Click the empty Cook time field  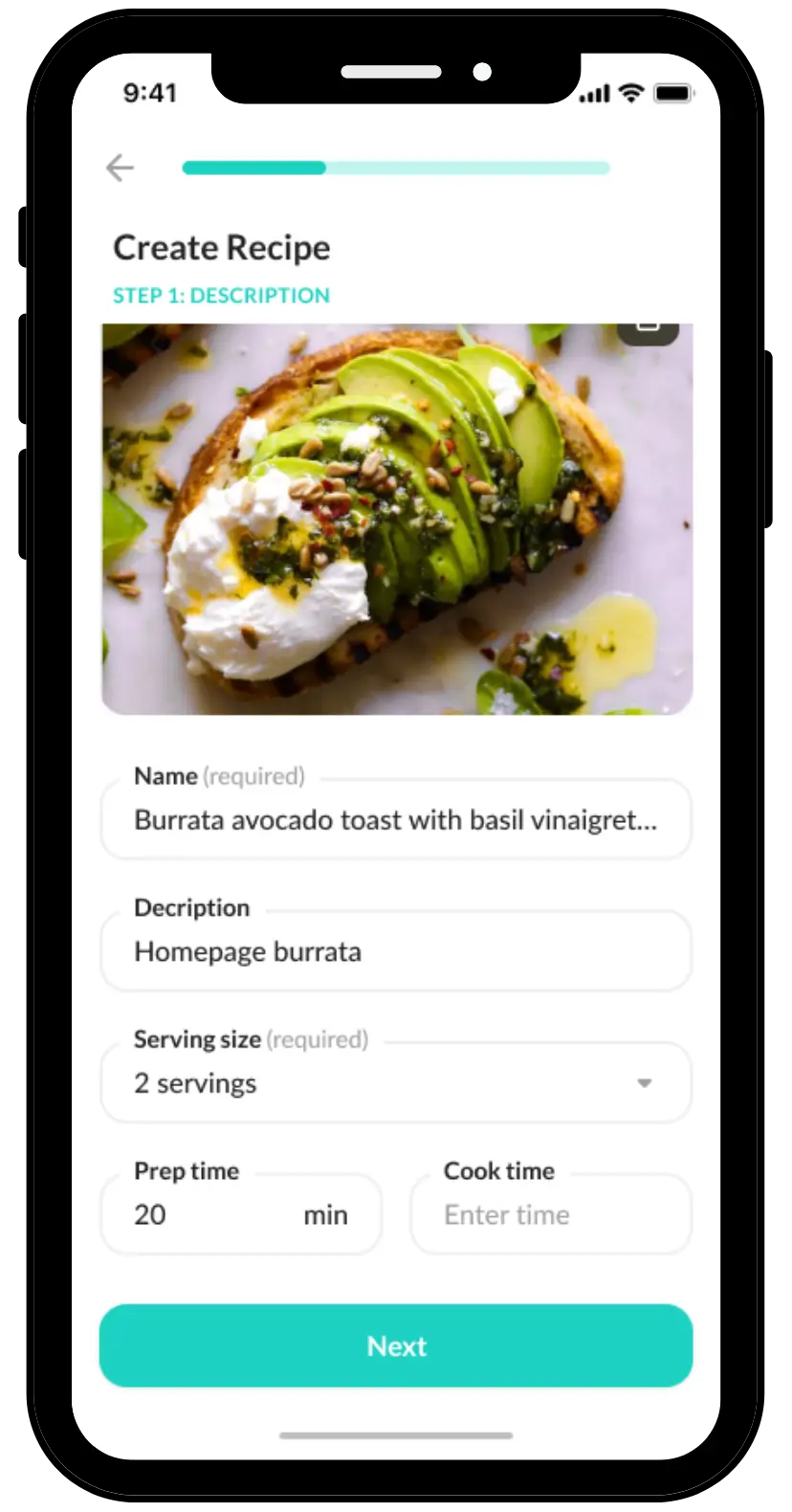point(551,1213)
